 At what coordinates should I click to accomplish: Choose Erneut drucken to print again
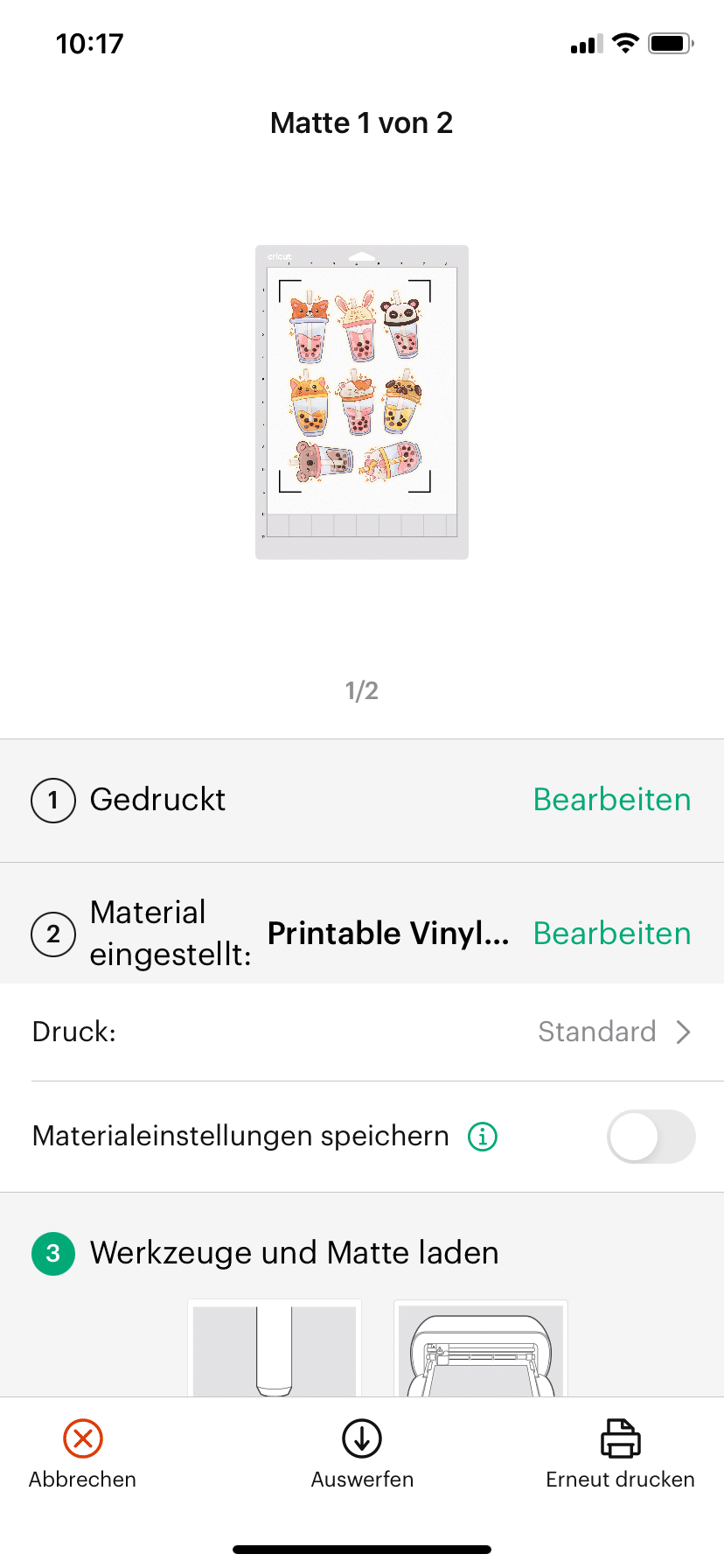pos(620,1455)
